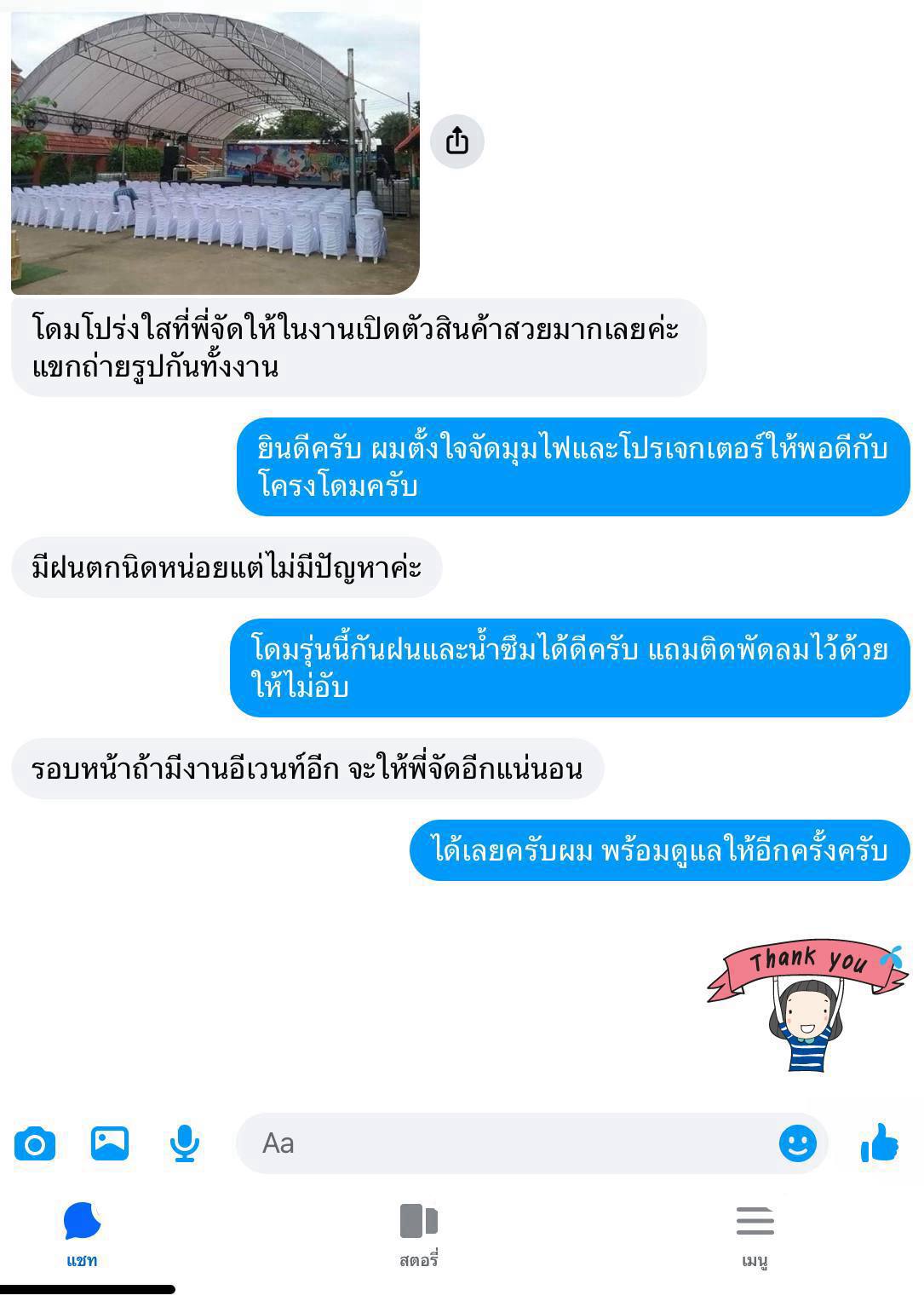This screenshot has height=1307, width=924.
Task: Open the photo gallery picker
Action: (110, 1143)
